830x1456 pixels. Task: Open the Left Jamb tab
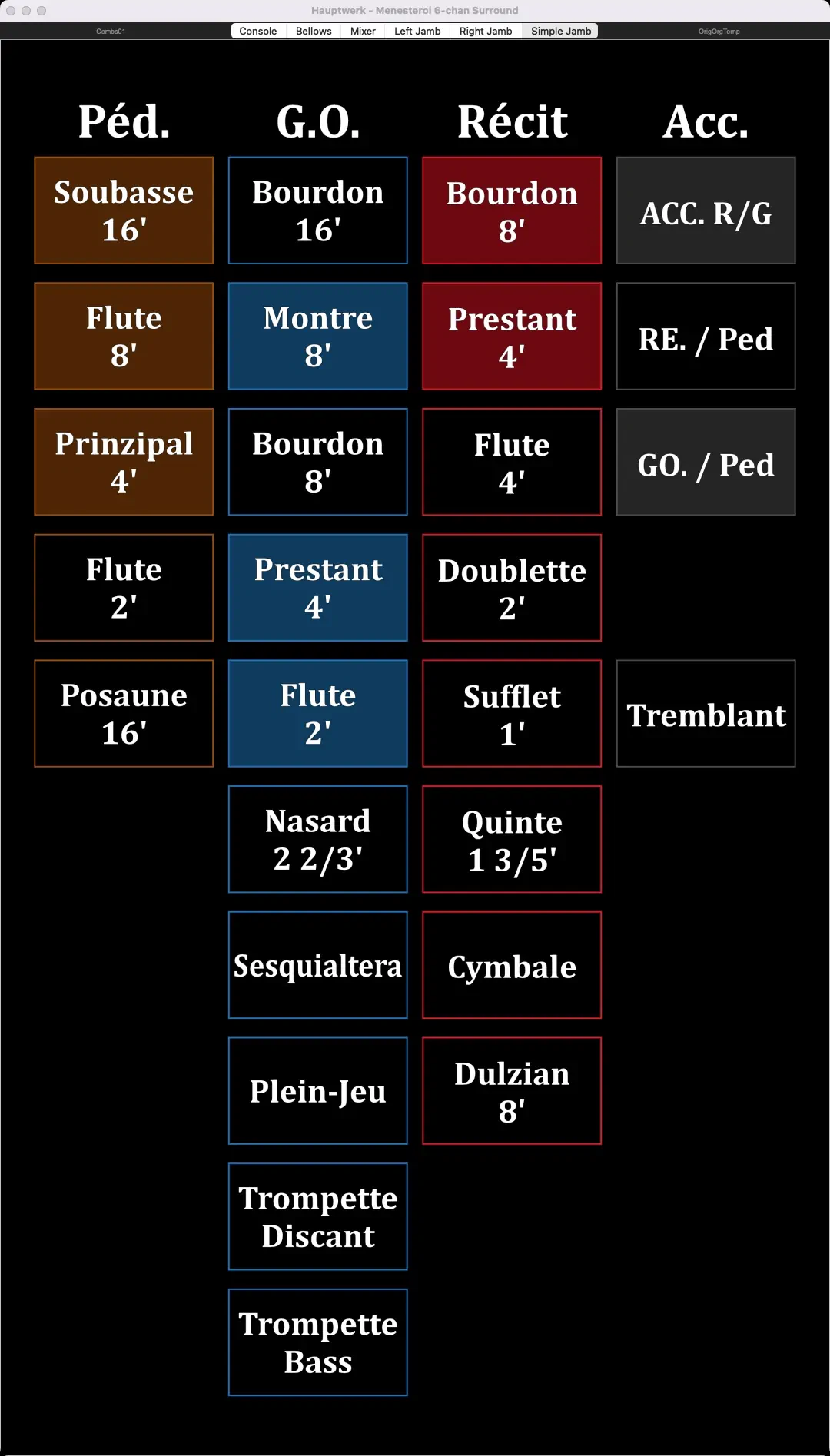point(417,31)
